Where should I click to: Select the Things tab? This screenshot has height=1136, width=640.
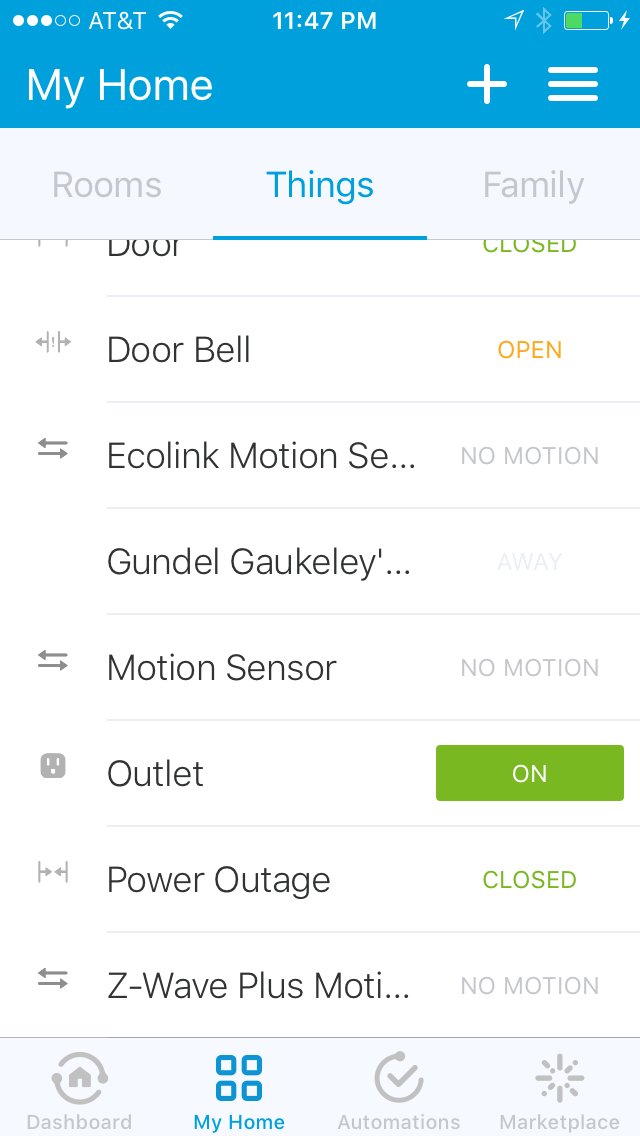[320, 185]
